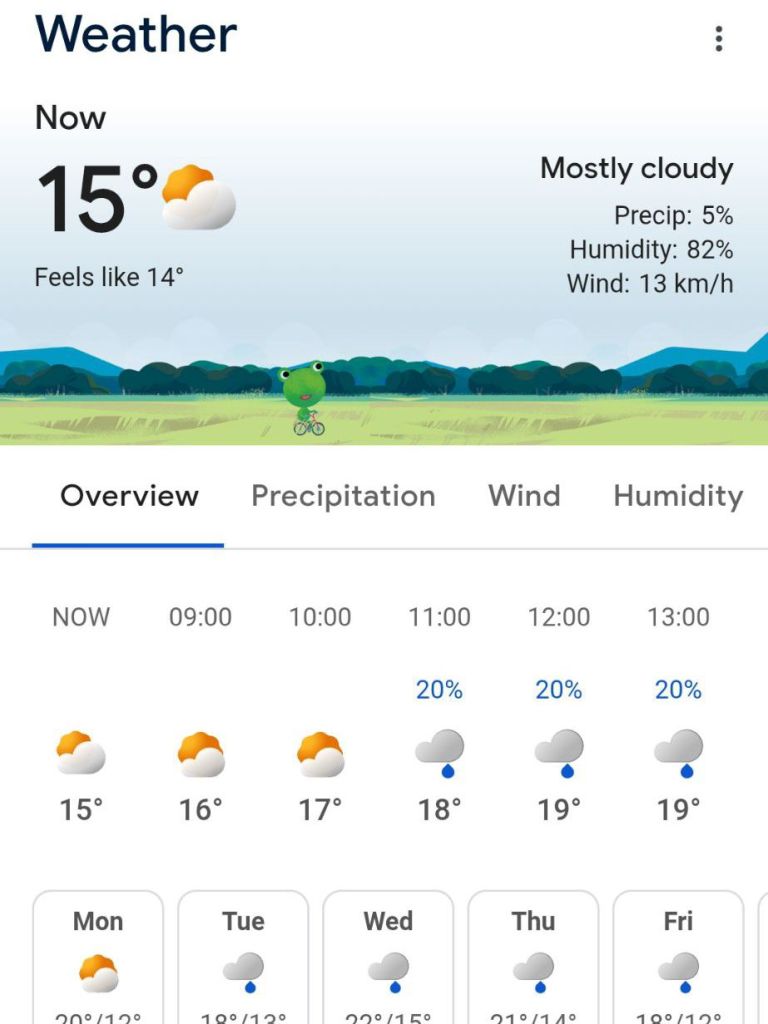Select the Thursday forecast card
Screen dimensions: 768x1024
[533, 960]
